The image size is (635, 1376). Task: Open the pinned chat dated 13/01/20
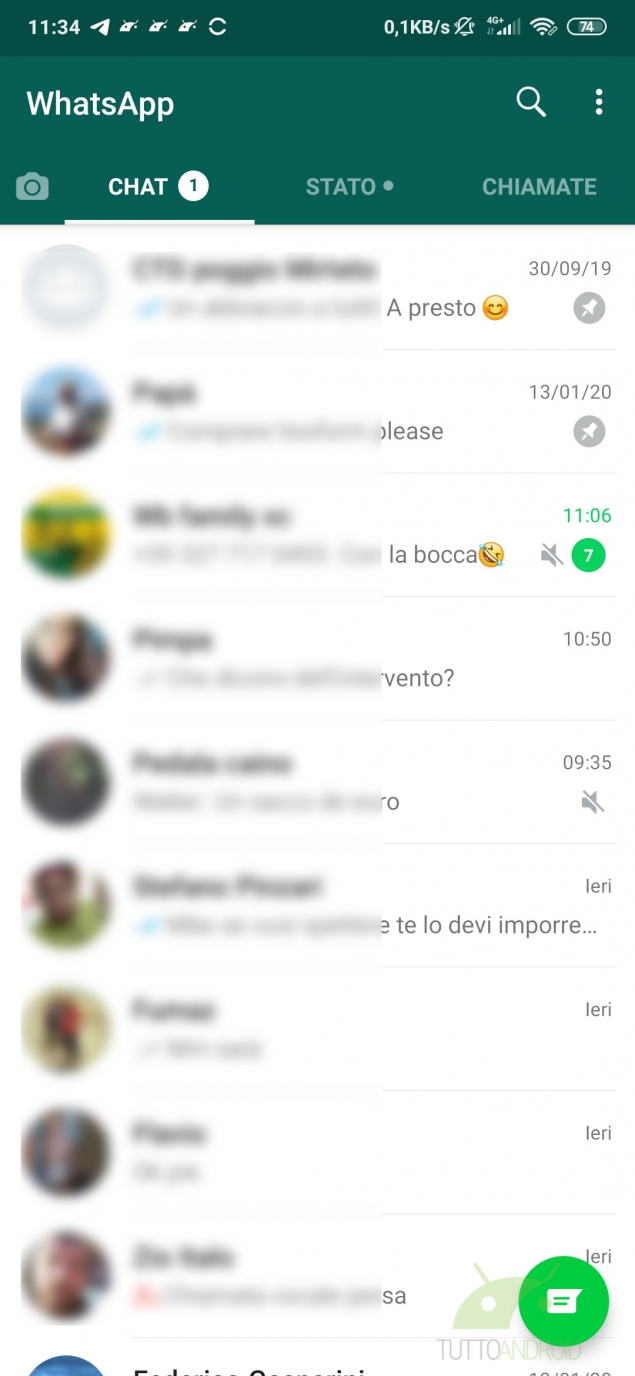pos(317,412)
